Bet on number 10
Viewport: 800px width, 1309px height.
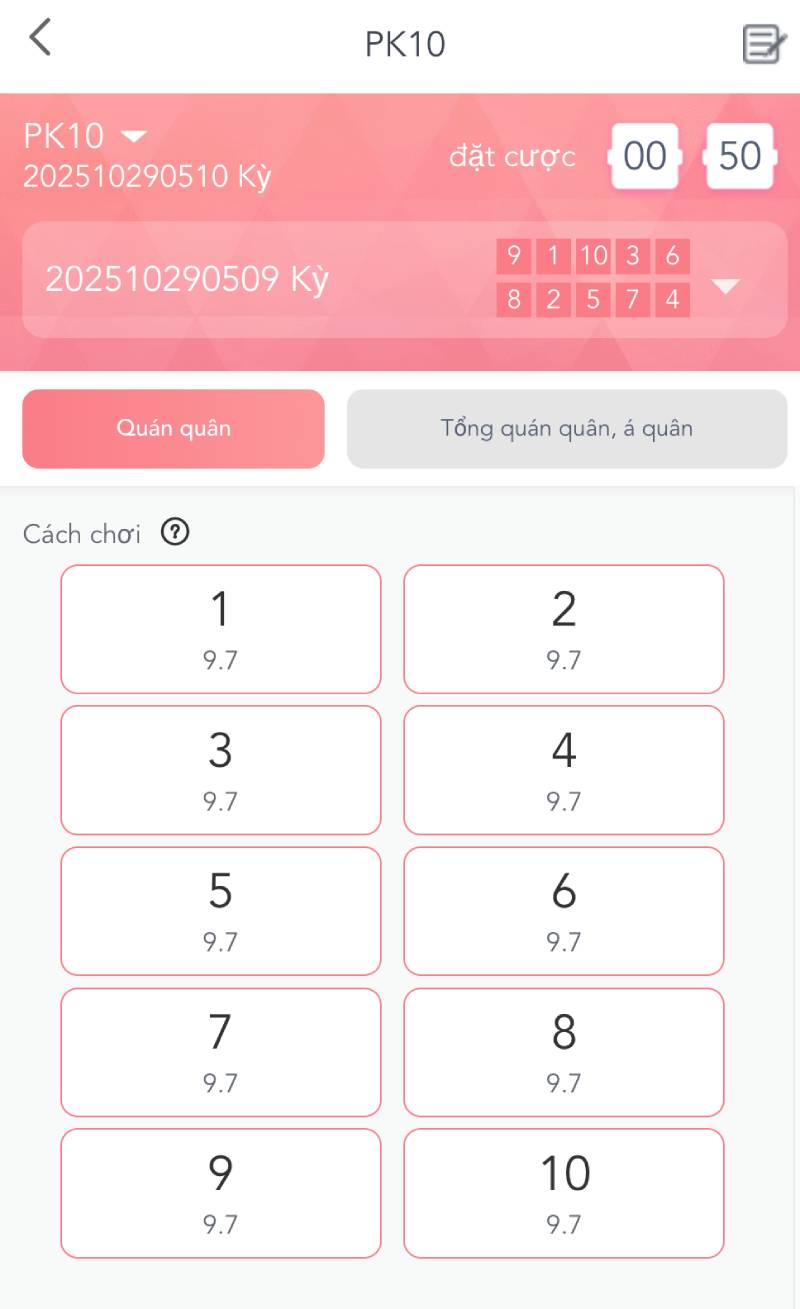pyautogui.click(x=564, y=1193)
